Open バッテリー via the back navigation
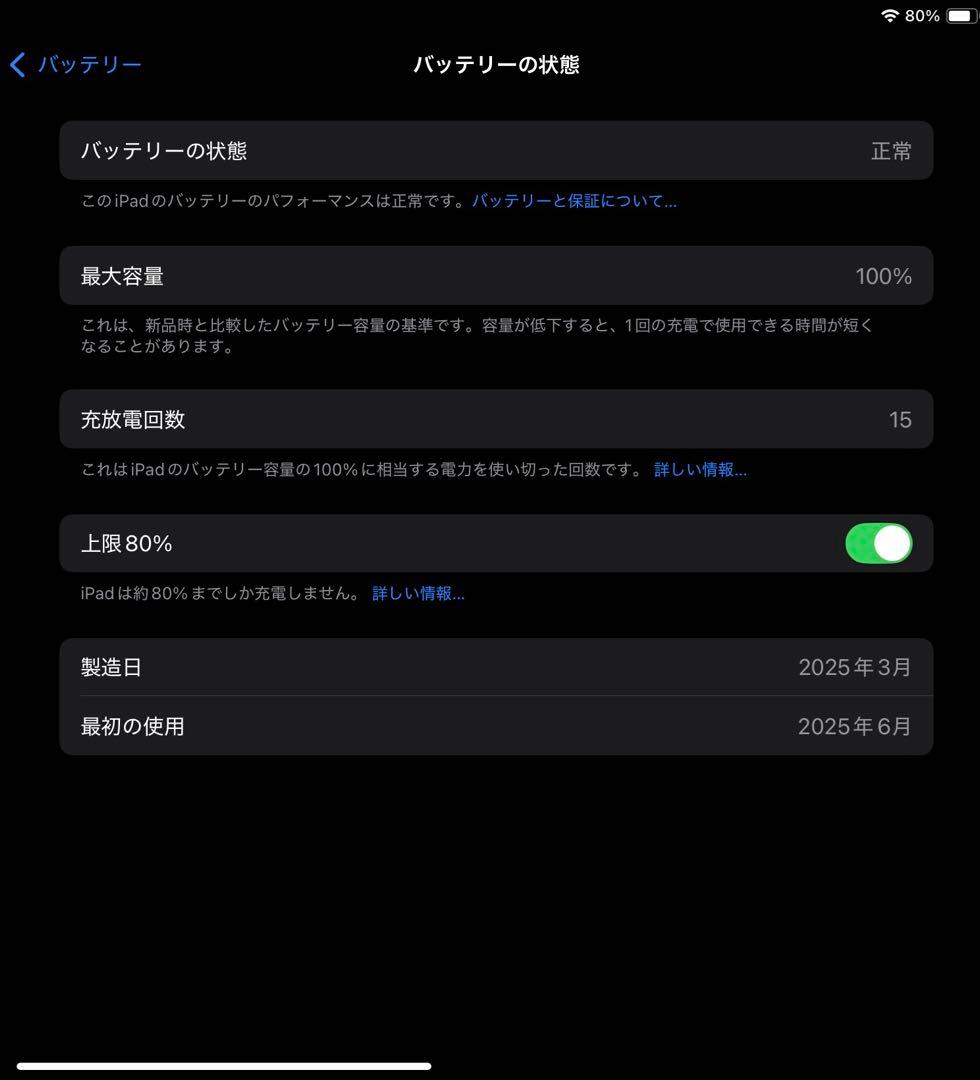The image size is (980, 1080). point(75,64)
